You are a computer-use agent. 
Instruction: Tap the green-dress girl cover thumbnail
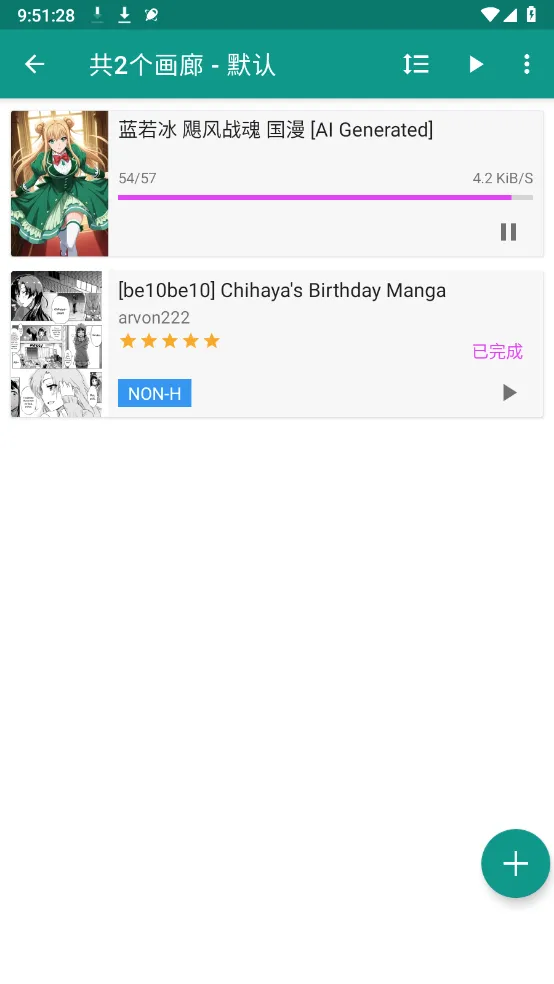60,183
